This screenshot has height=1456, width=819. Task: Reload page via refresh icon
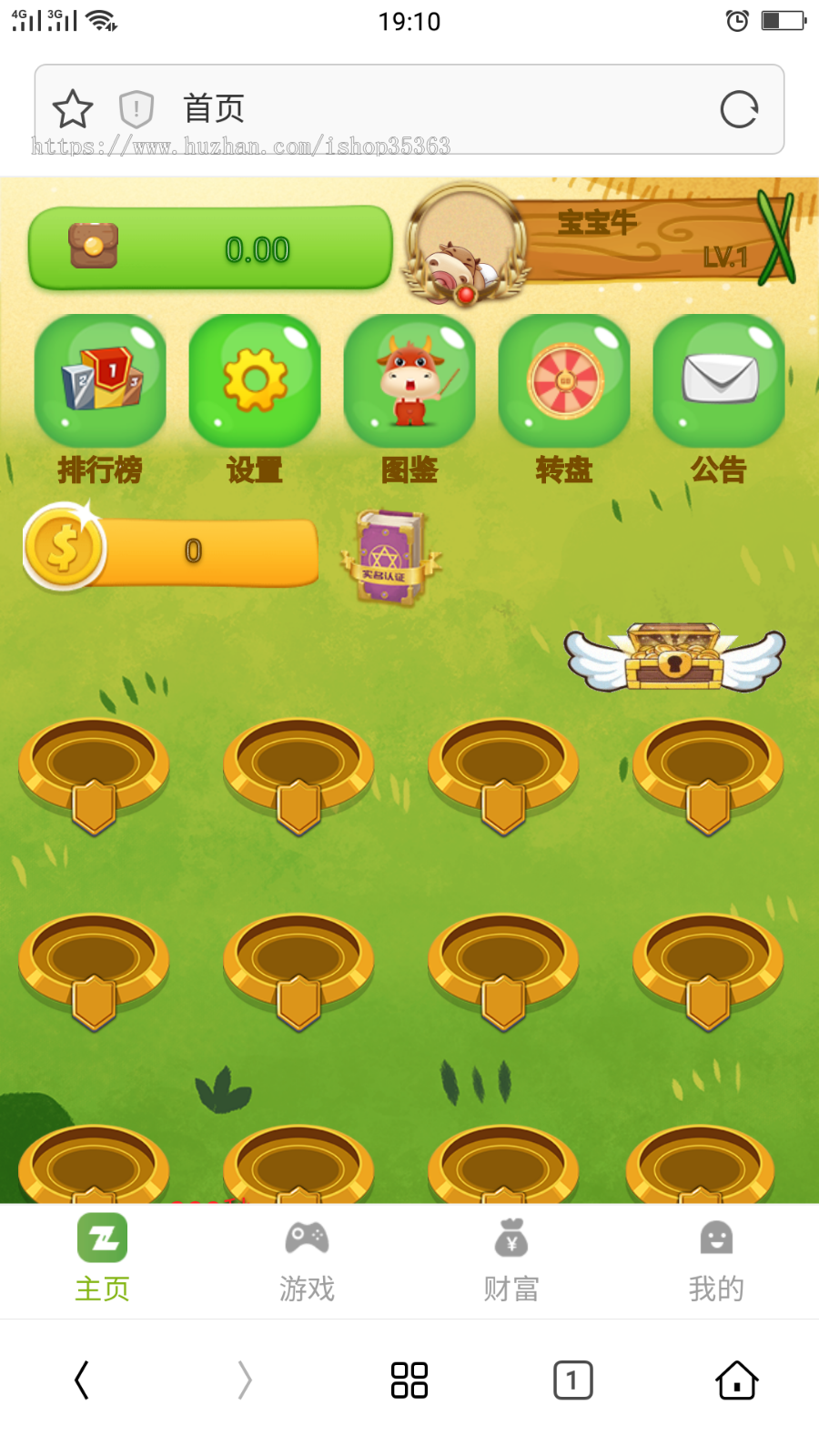click(x=739, y=107)
